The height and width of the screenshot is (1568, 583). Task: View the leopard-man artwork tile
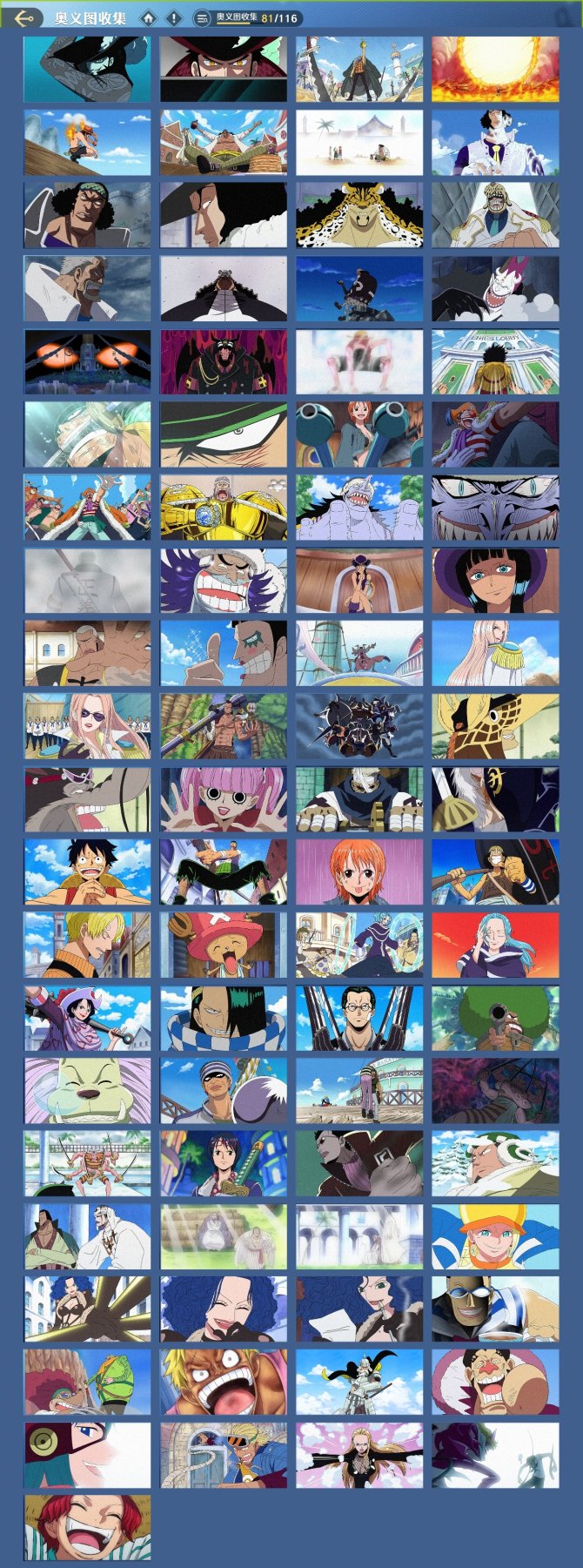tap(359, 215)
